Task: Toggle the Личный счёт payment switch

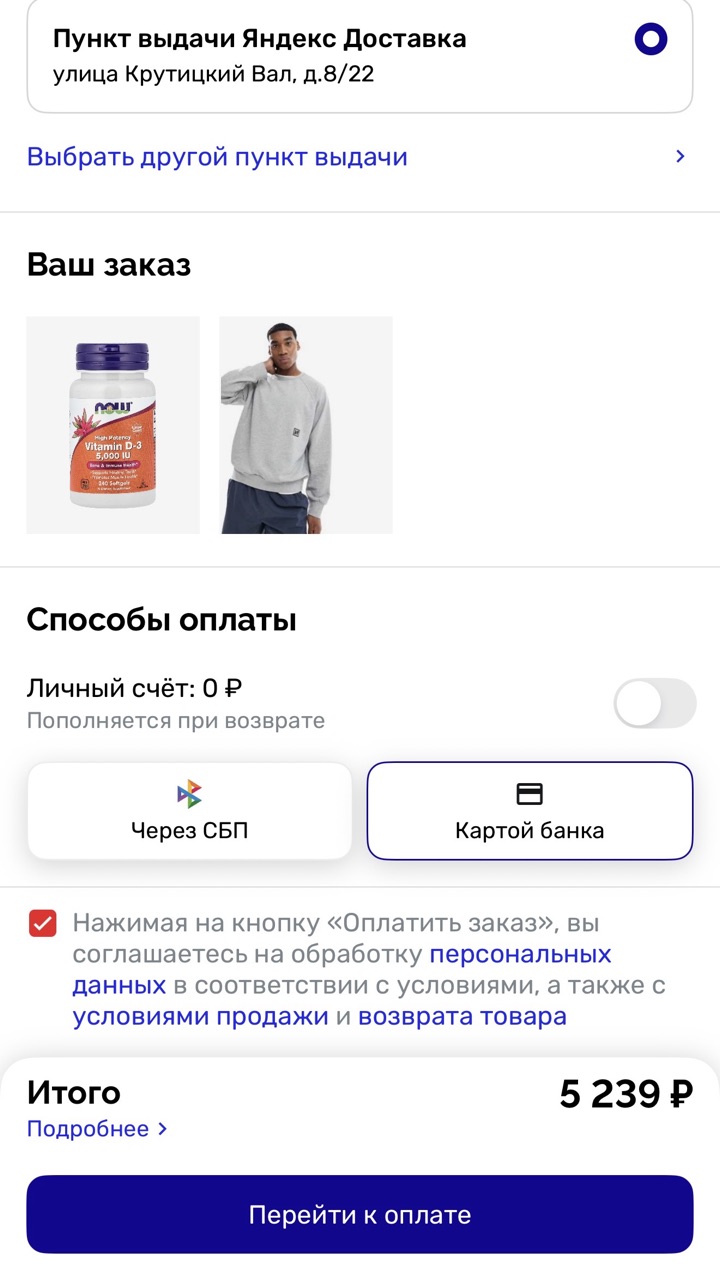Action: 654,703
